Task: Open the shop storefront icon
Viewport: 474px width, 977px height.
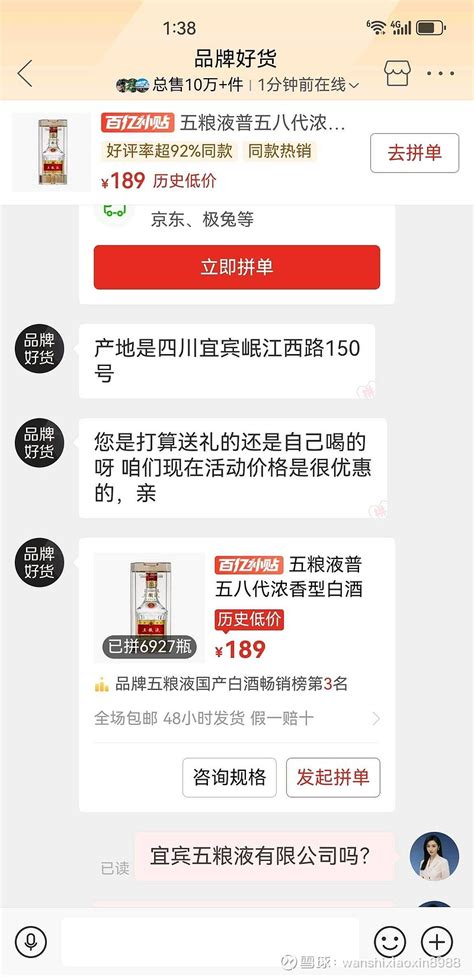Action: (397, 74)
